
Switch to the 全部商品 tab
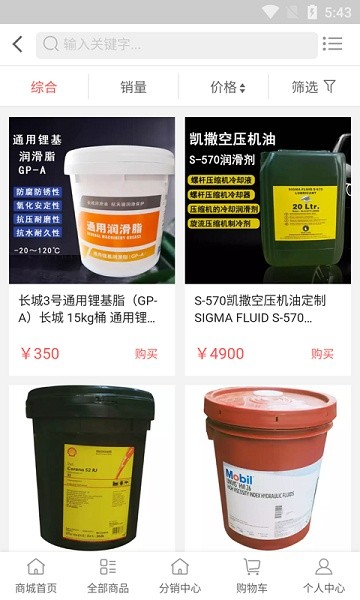point(108,576)
